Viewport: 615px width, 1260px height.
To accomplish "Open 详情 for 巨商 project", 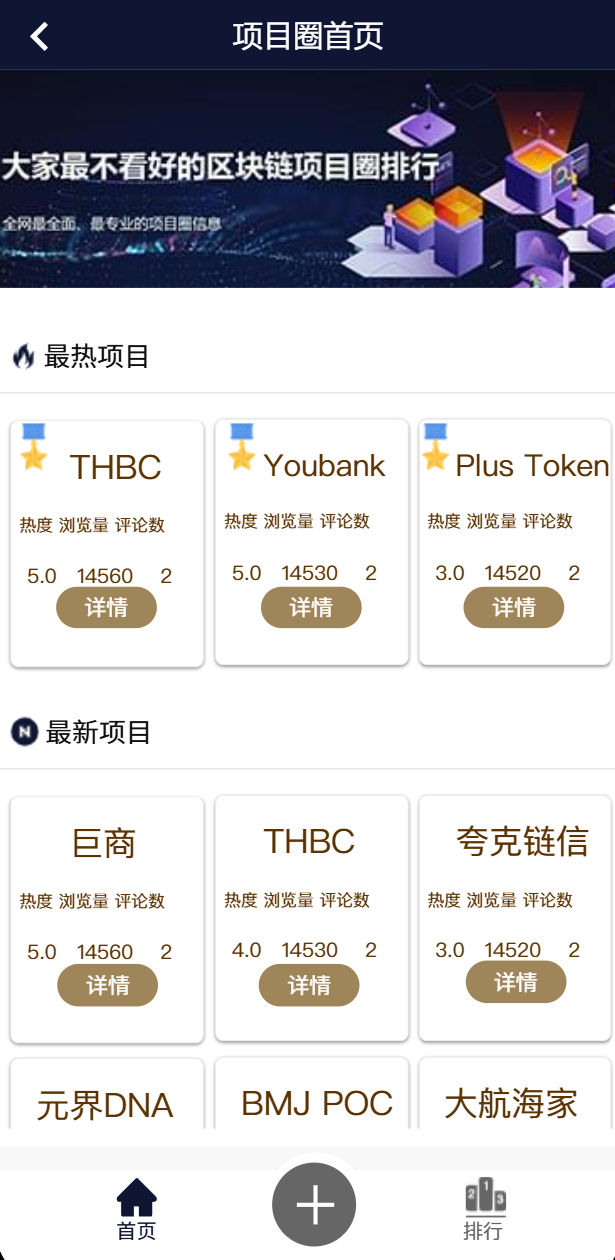I will tap(107, 986).
